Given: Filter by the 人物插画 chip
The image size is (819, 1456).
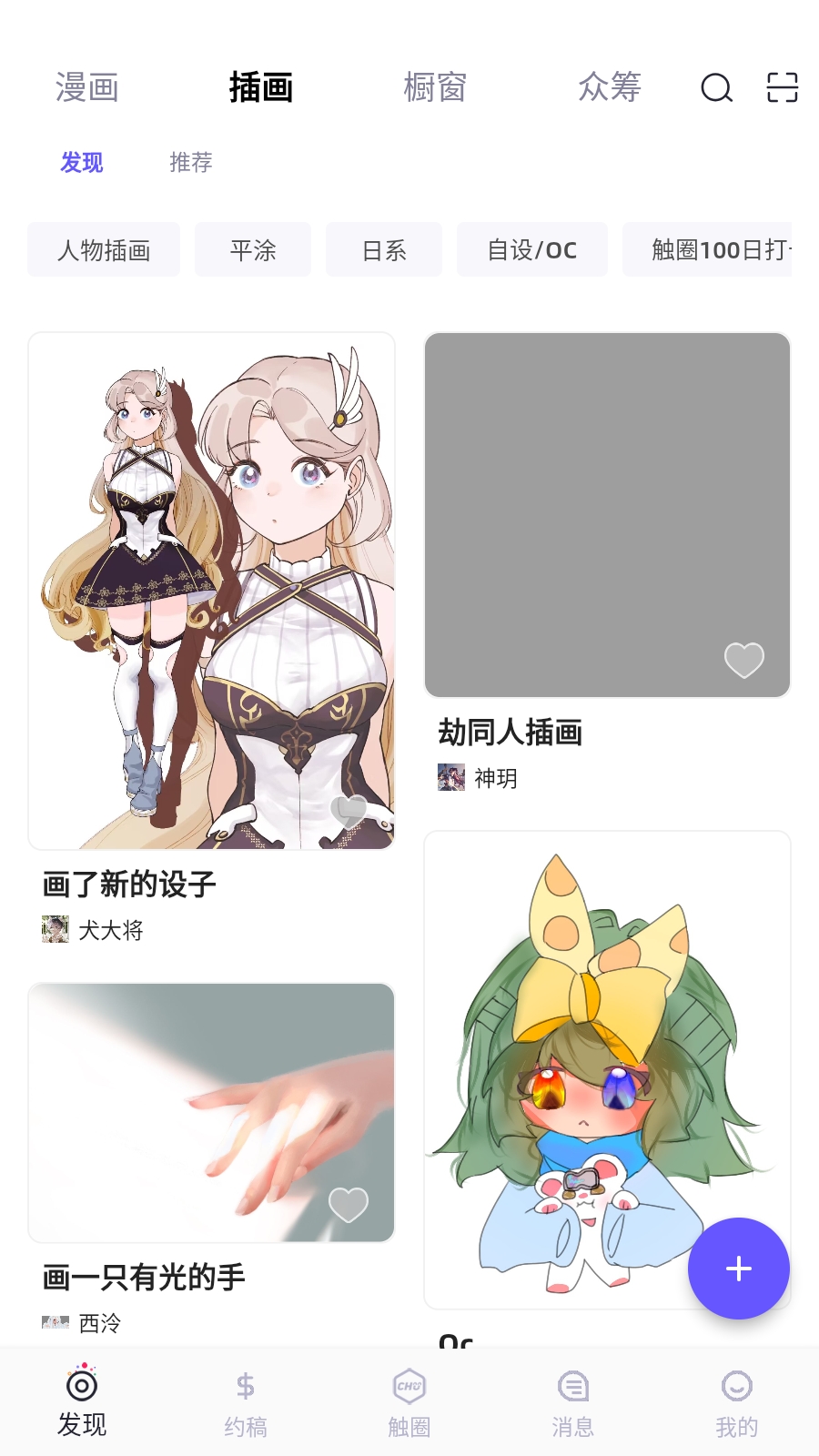Looking at the screenshot, I should [104, 250].
